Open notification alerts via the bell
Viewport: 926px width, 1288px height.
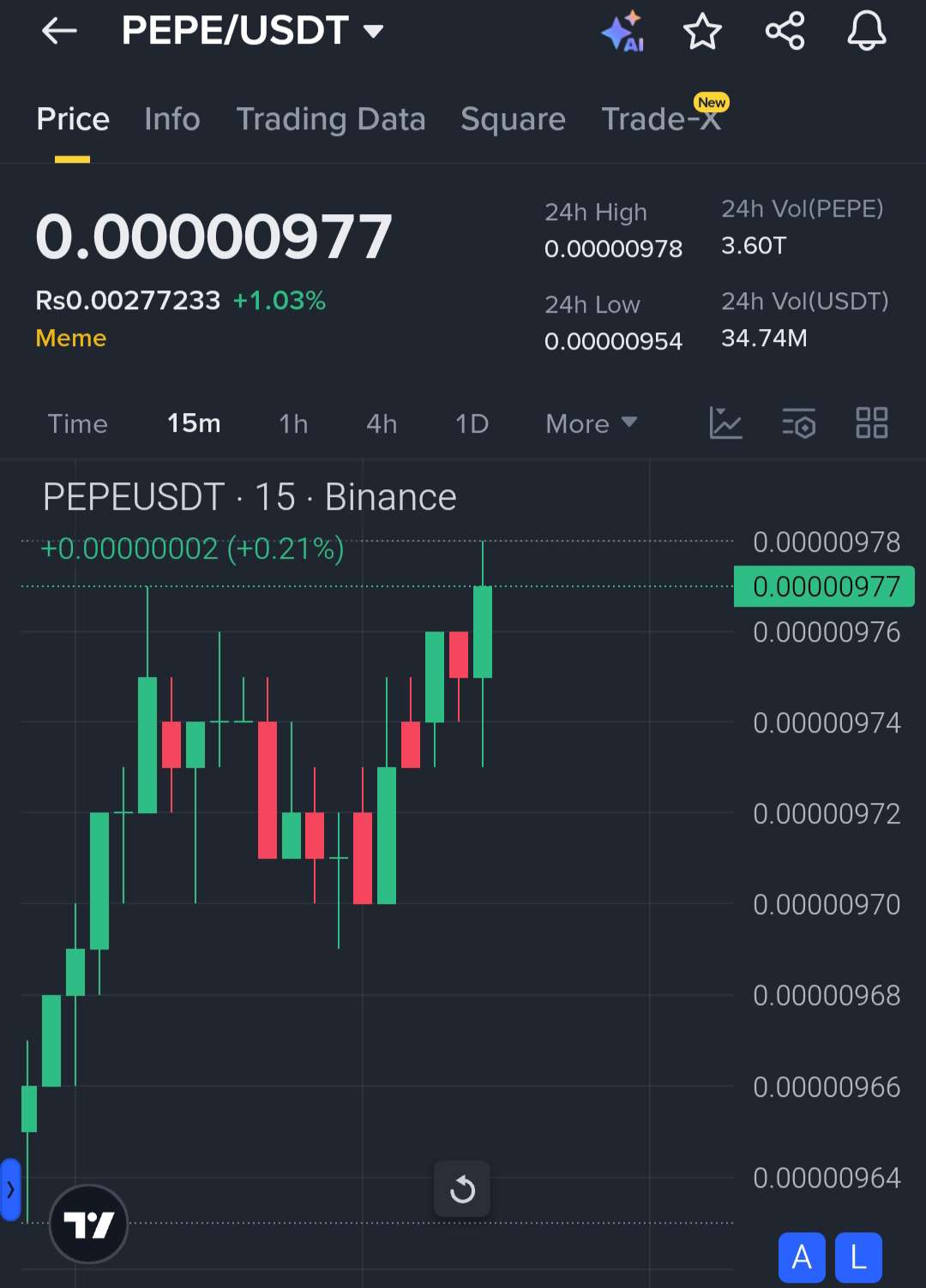coord(866,31)
